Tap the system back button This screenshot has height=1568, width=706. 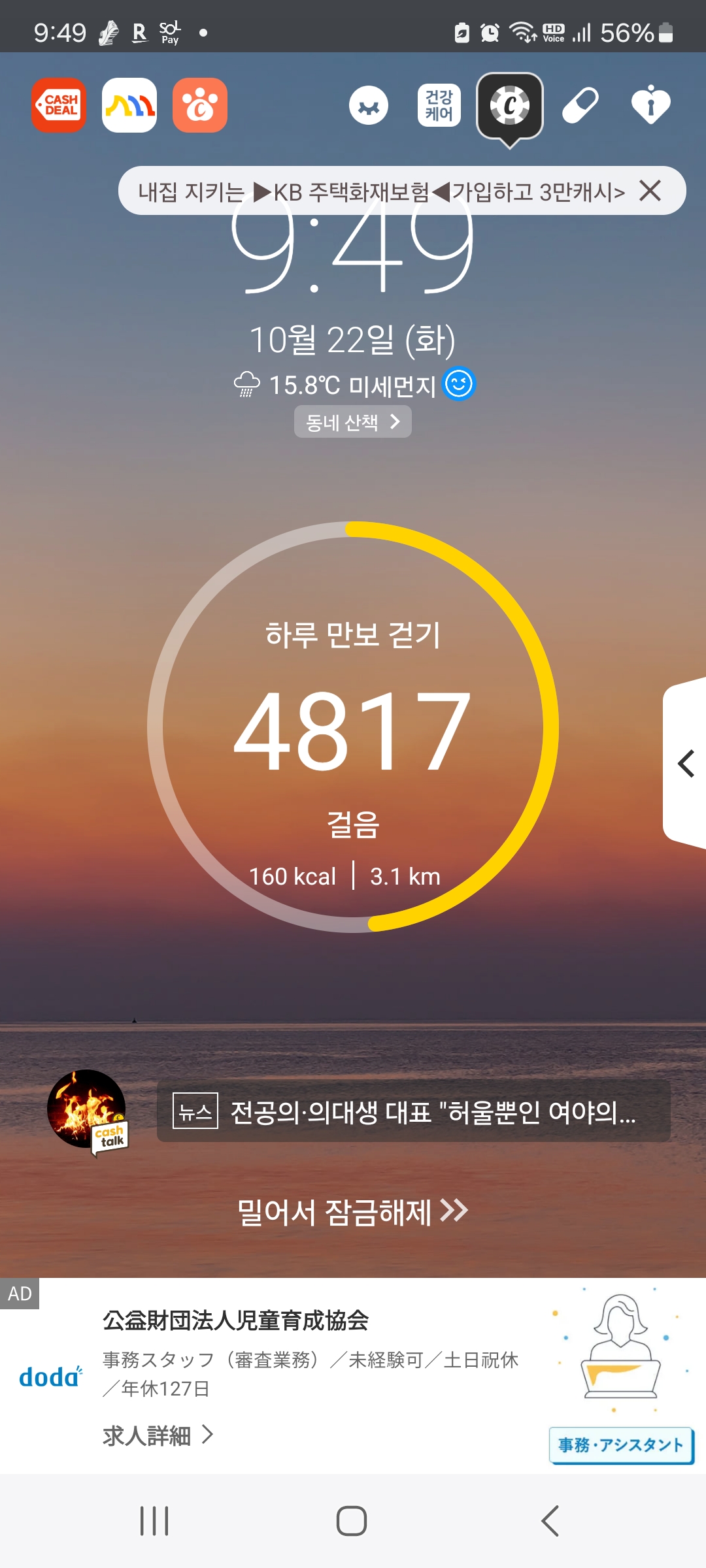(x=550, y=1521)
